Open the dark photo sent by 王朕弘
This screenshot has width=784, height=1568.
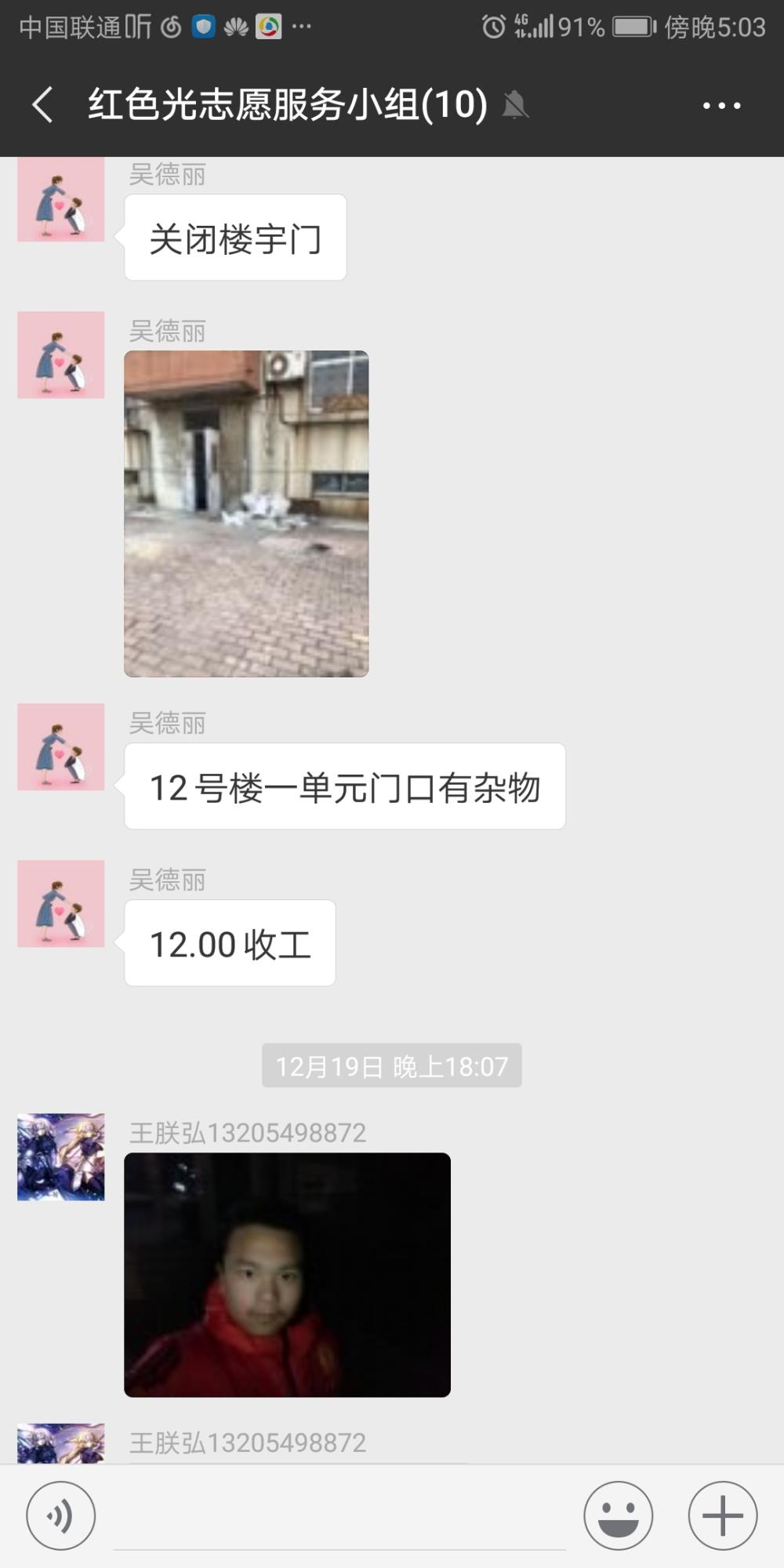click(287, 1275)
